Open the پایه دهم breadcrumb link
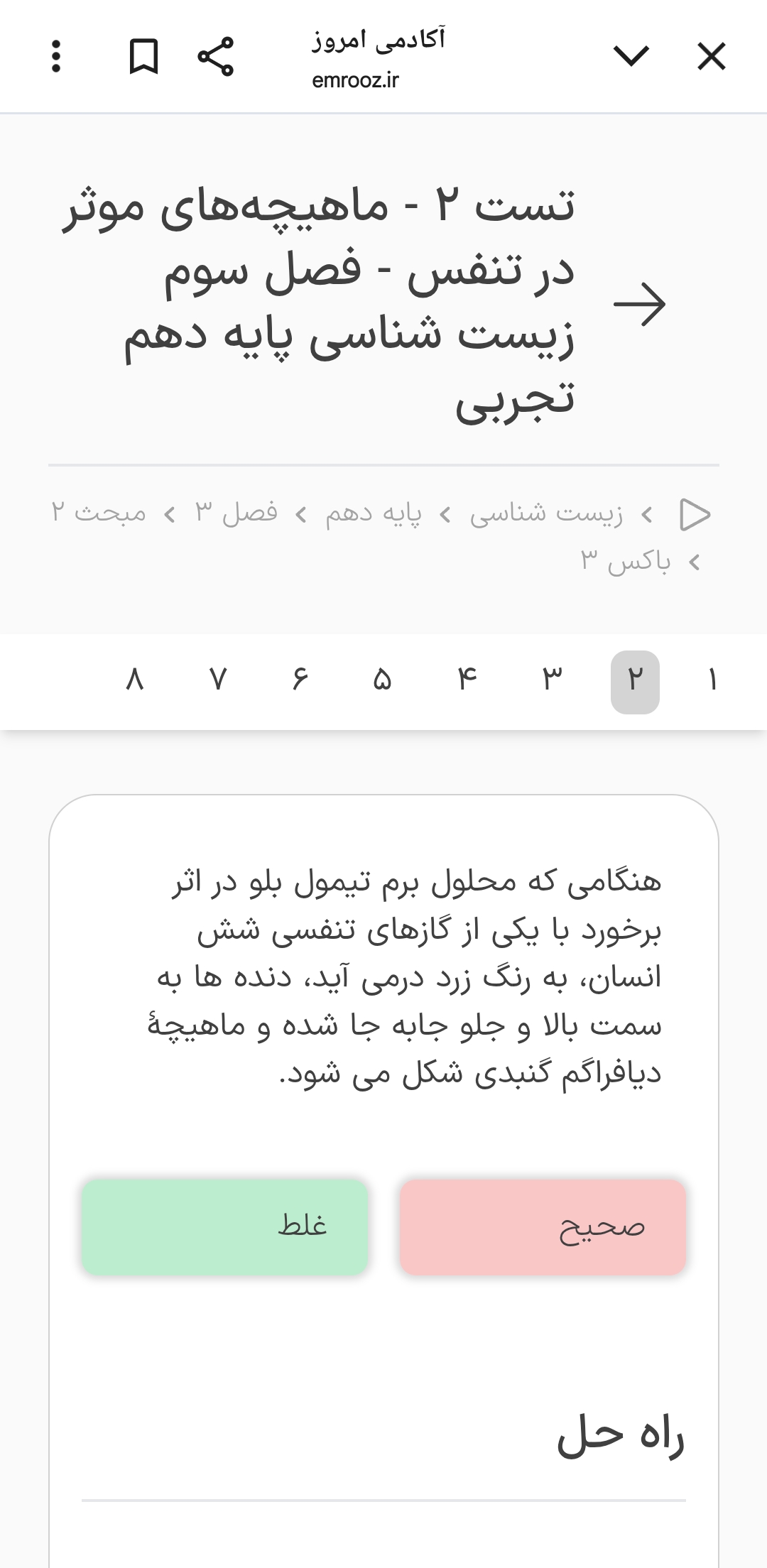Viewport: 767px width, 1568px height. pyautogui.click(x=373, y=513)
